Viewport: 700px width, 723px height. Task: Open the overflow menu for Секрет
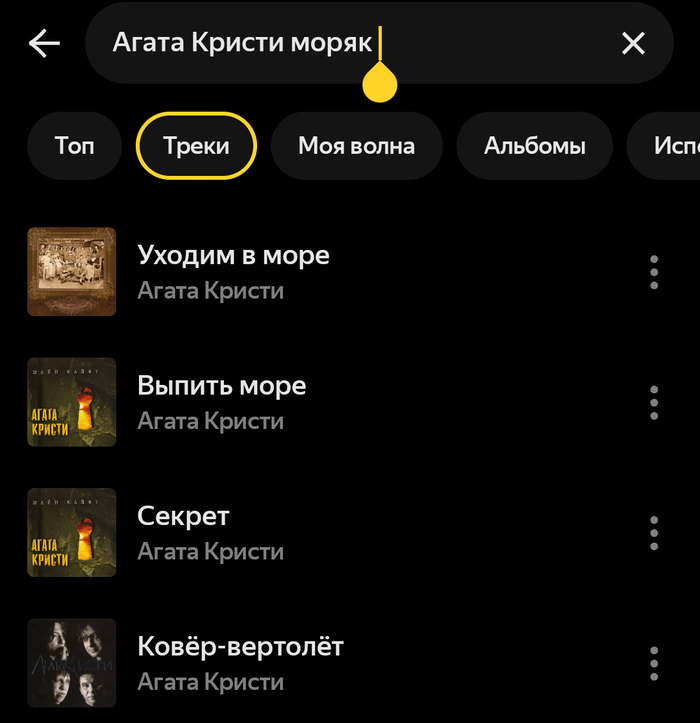(654, 532)
